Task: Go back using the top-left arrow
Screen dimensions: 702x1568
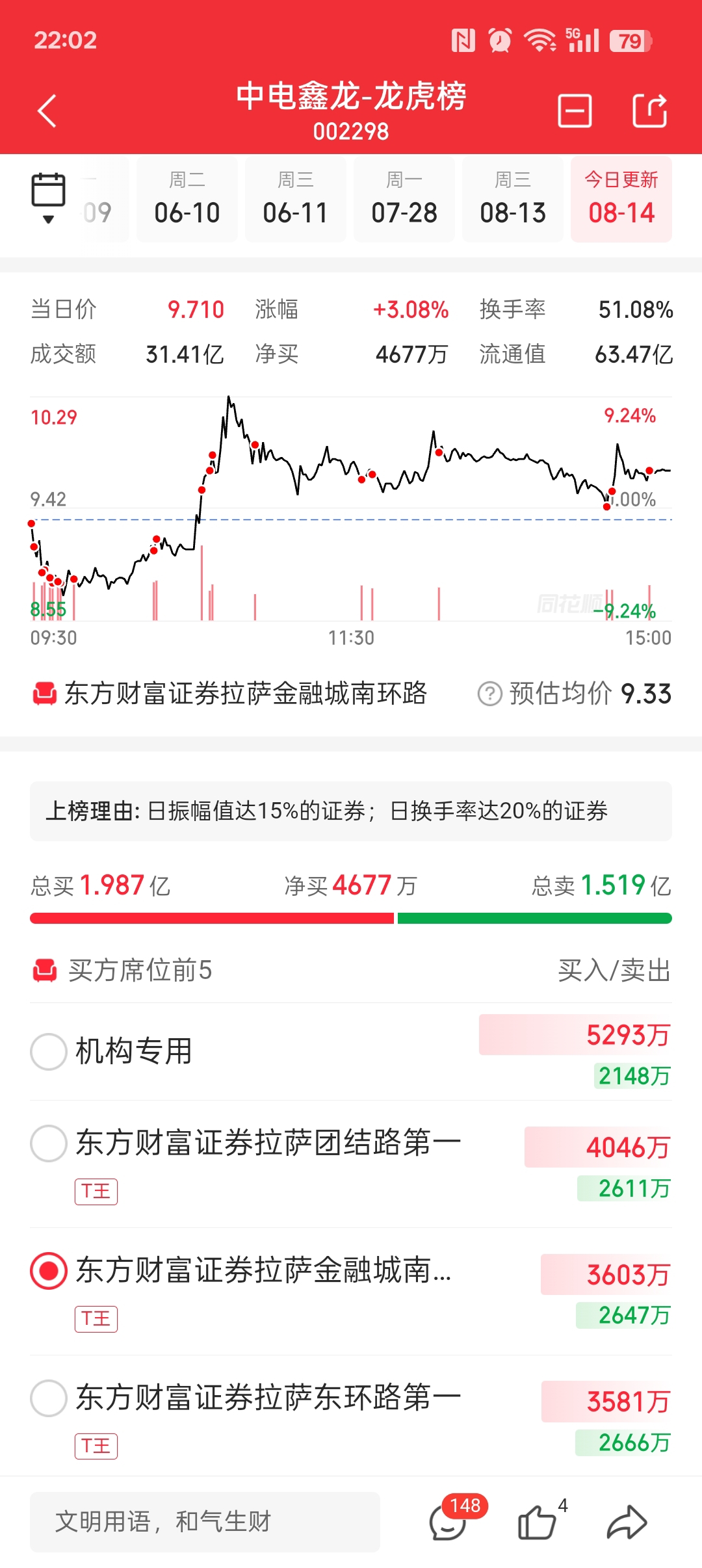Action: pyautogui.click(x=47, y=111)
